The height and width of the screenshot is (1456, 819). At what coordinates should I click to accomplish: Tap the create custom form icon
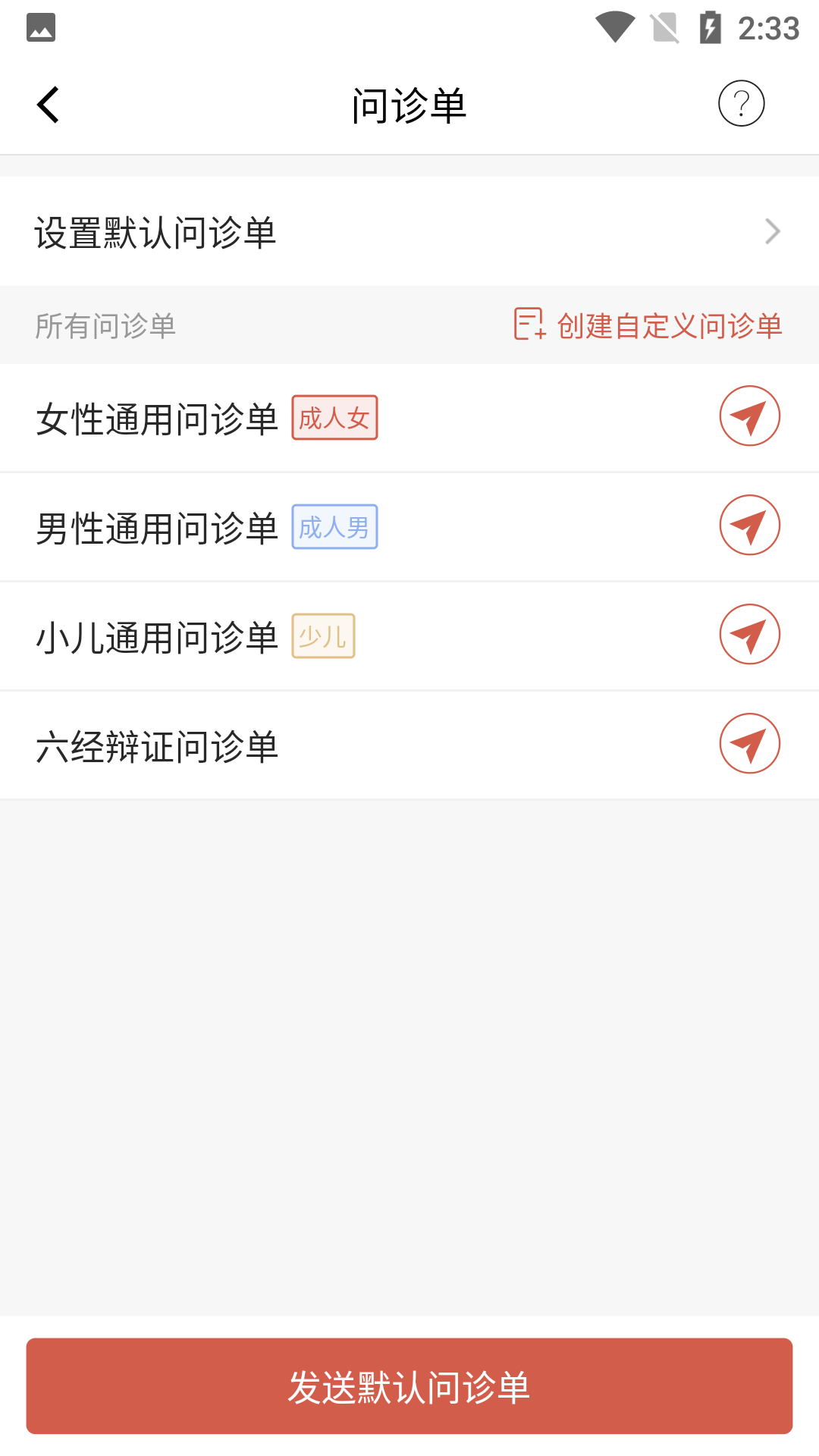tap(529, 325)
